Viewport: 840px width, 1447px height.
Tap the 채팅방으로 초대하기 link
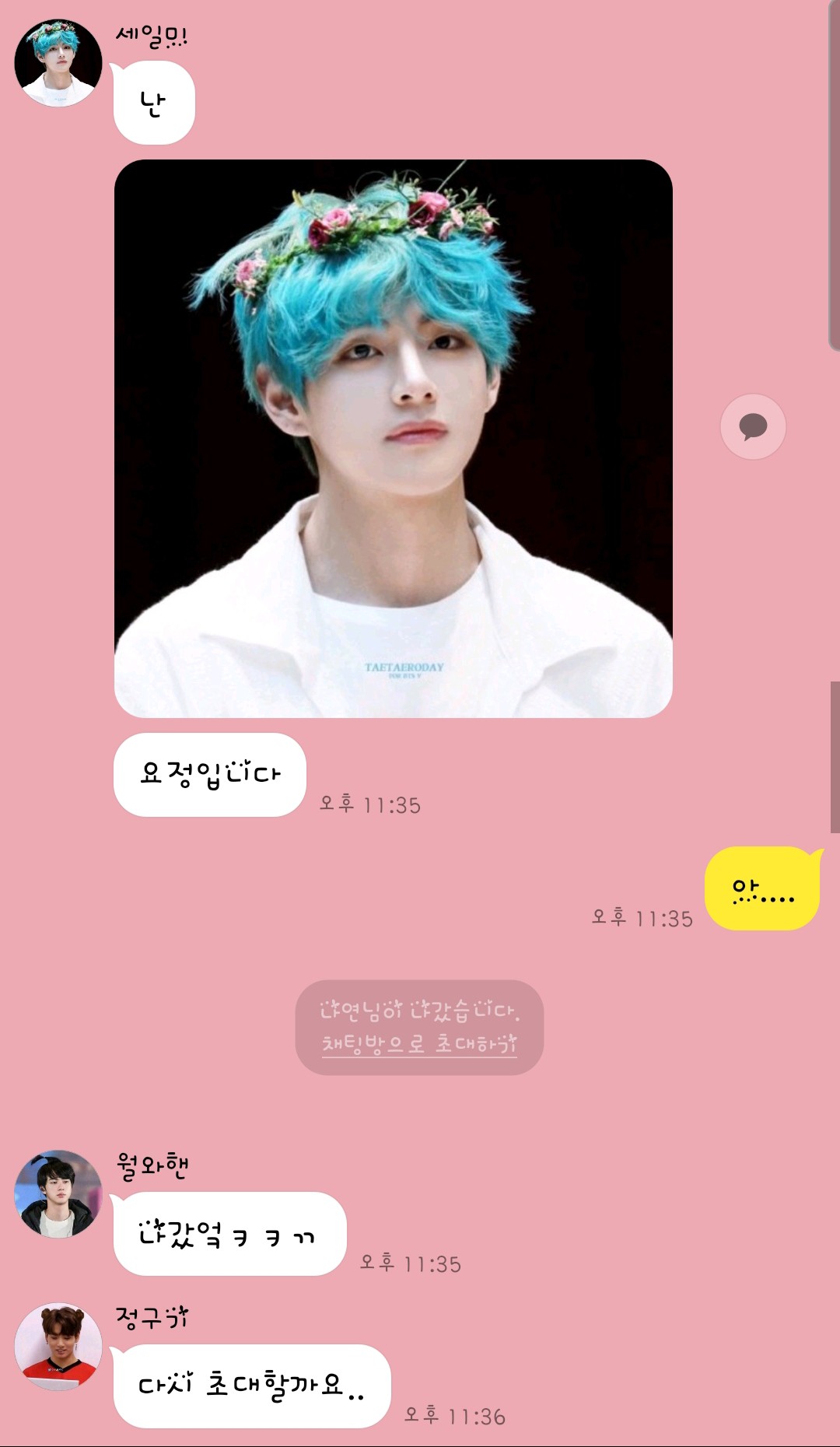419,1044
